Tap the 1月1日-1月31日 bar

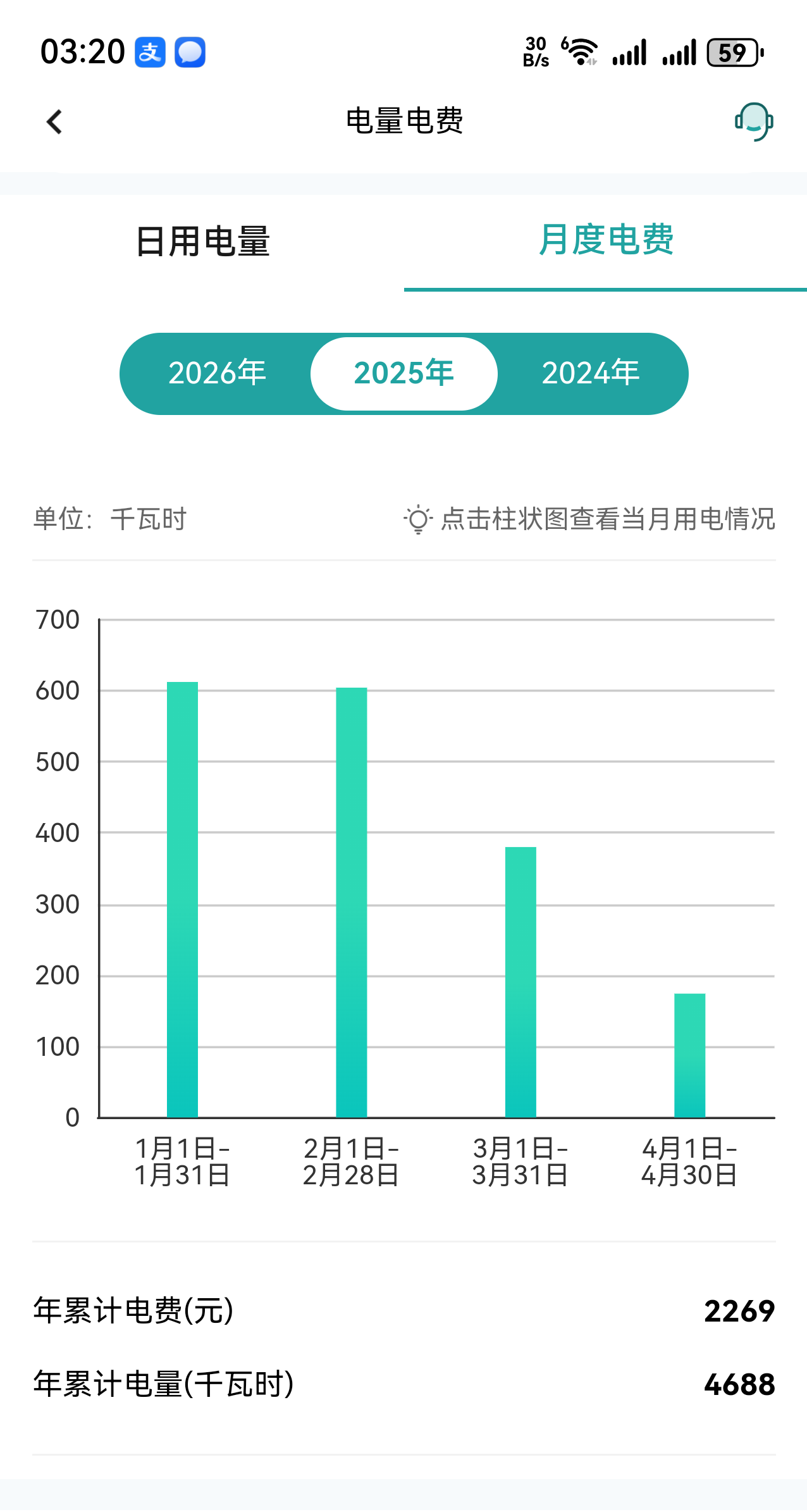(x=182, y=898)
